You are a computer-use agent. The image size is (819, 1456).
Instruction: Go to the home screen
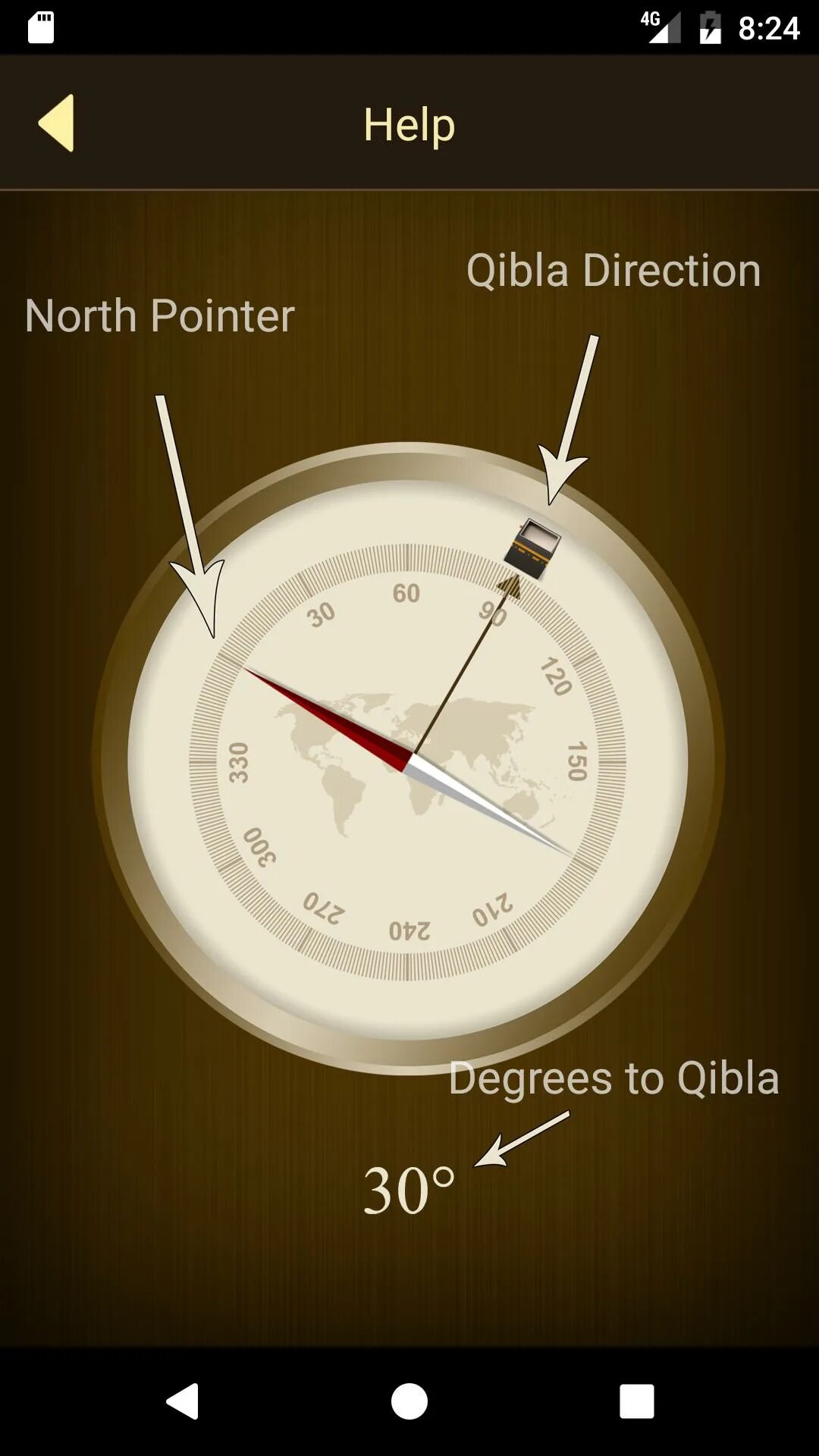(x=409, y=1401)
